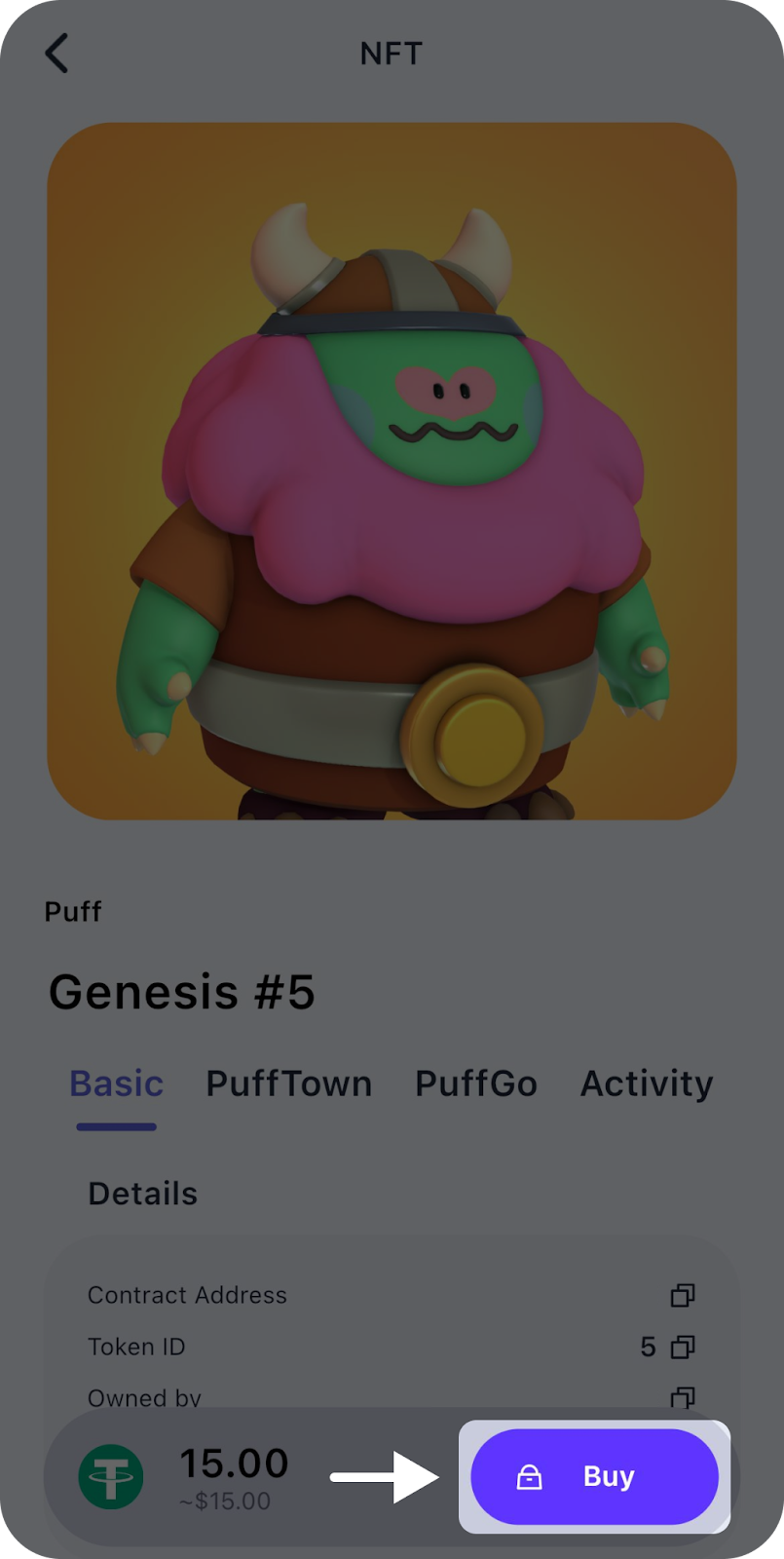View the Activity tab

tap(647, 1084)
